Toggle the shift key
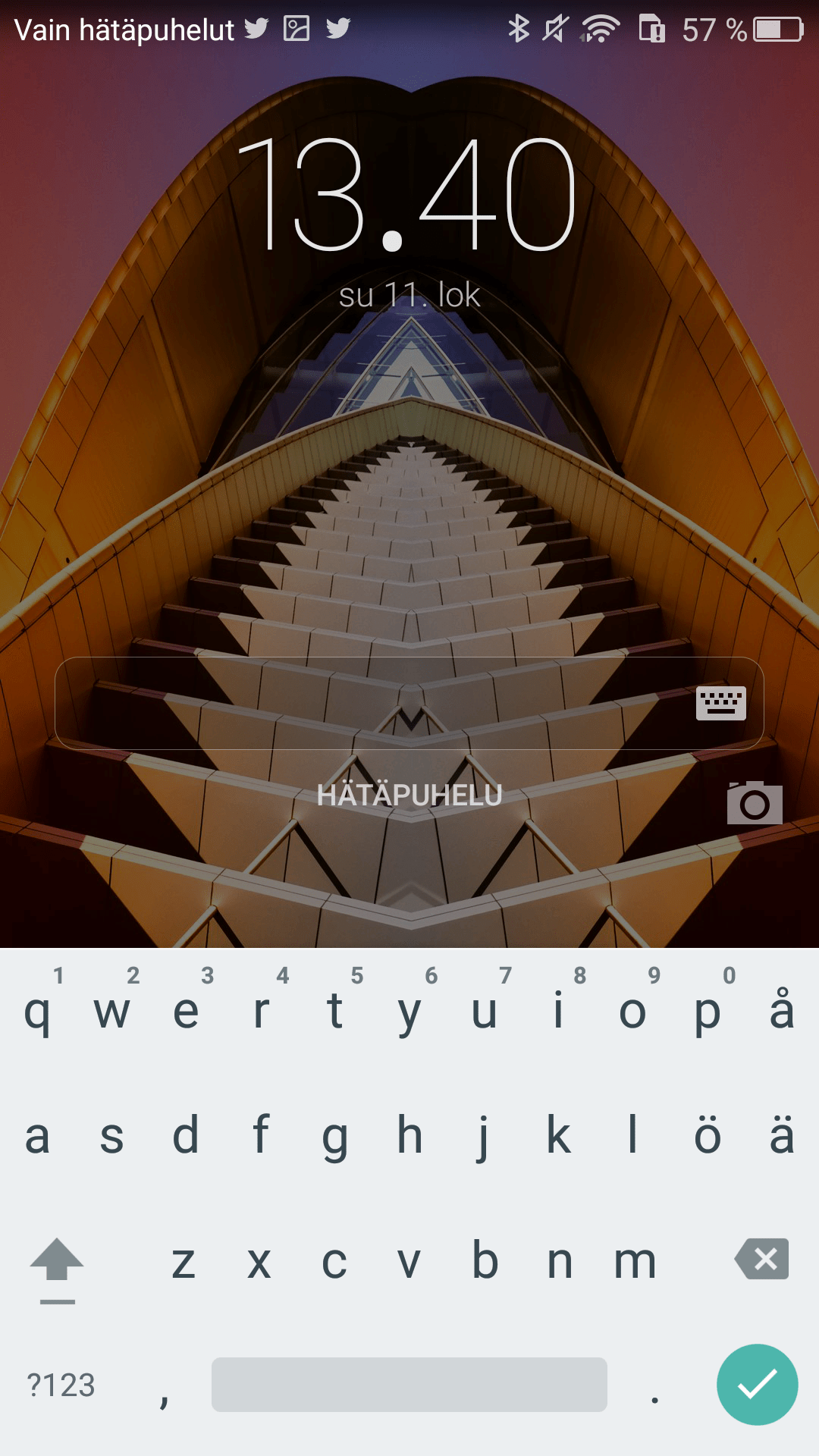819x1456 pixels. [x=57, y=1263]
